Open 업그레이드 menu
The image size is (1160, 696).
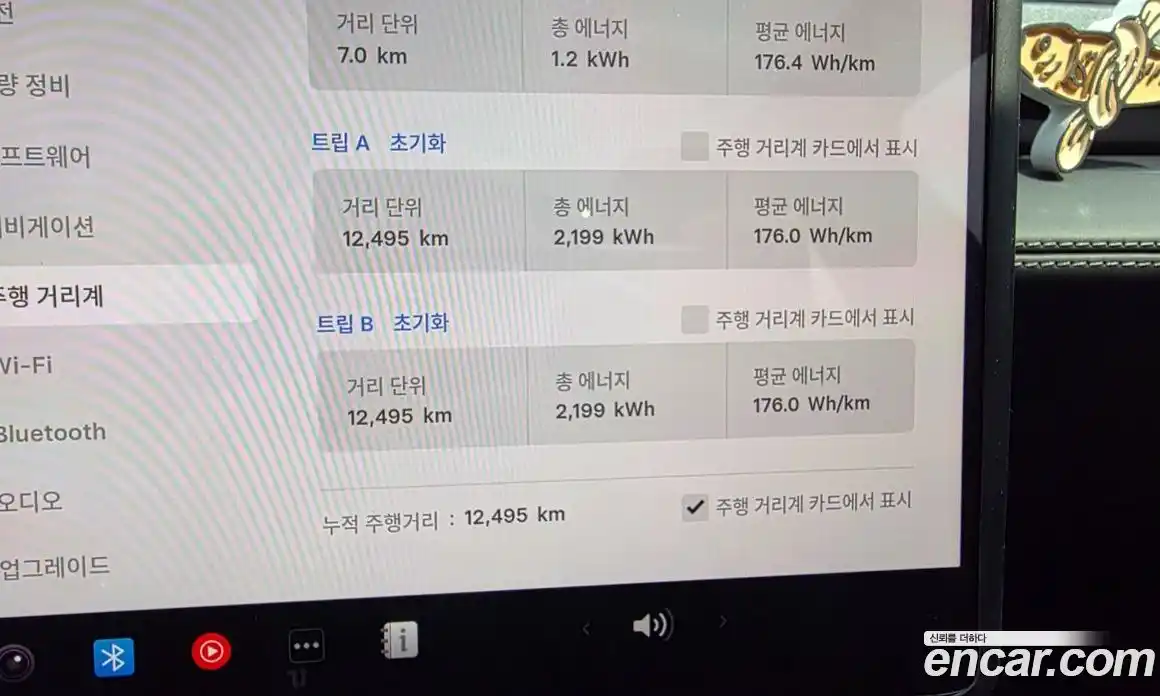pyautogui.click(x=55, y=567)
